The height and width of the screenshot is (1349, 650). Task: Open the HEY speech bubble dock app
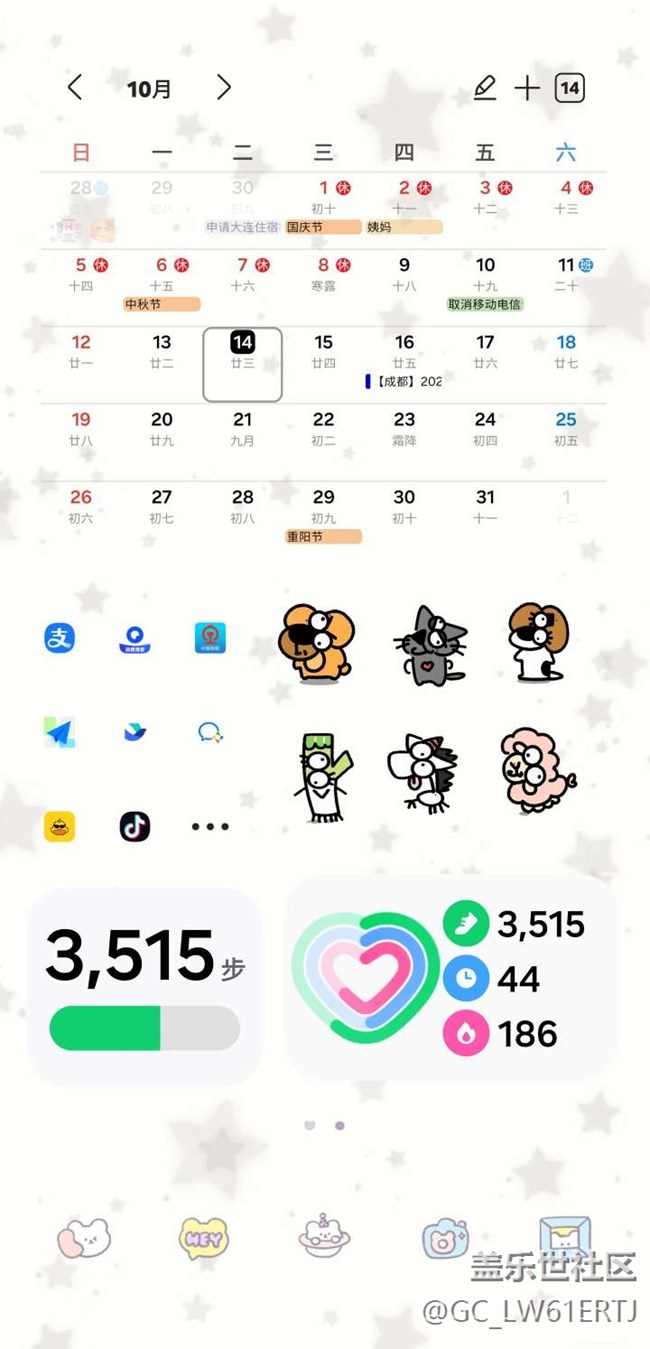[203, 1239]
